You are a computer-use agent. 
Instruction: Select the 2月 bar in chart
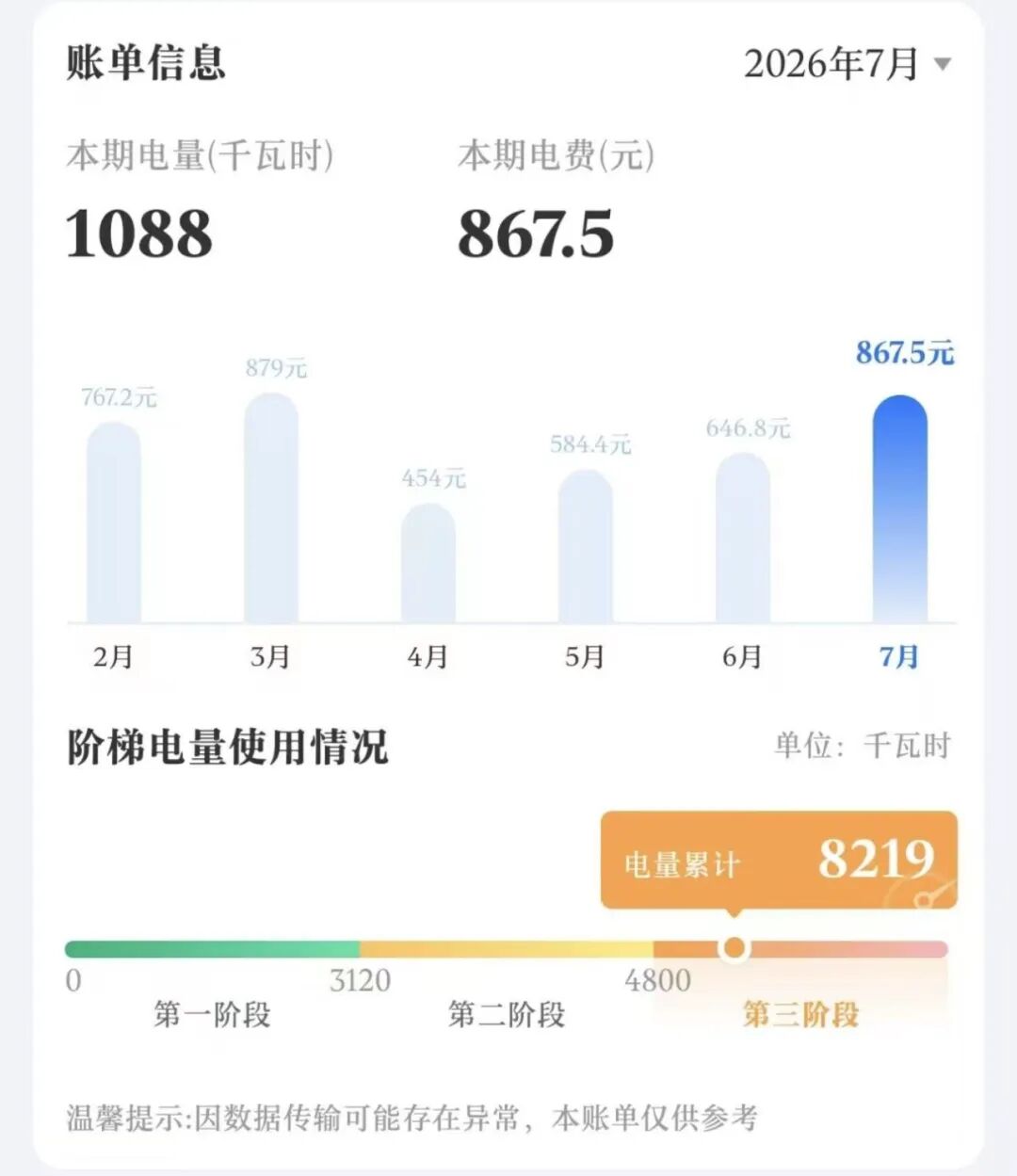[114, 522]
